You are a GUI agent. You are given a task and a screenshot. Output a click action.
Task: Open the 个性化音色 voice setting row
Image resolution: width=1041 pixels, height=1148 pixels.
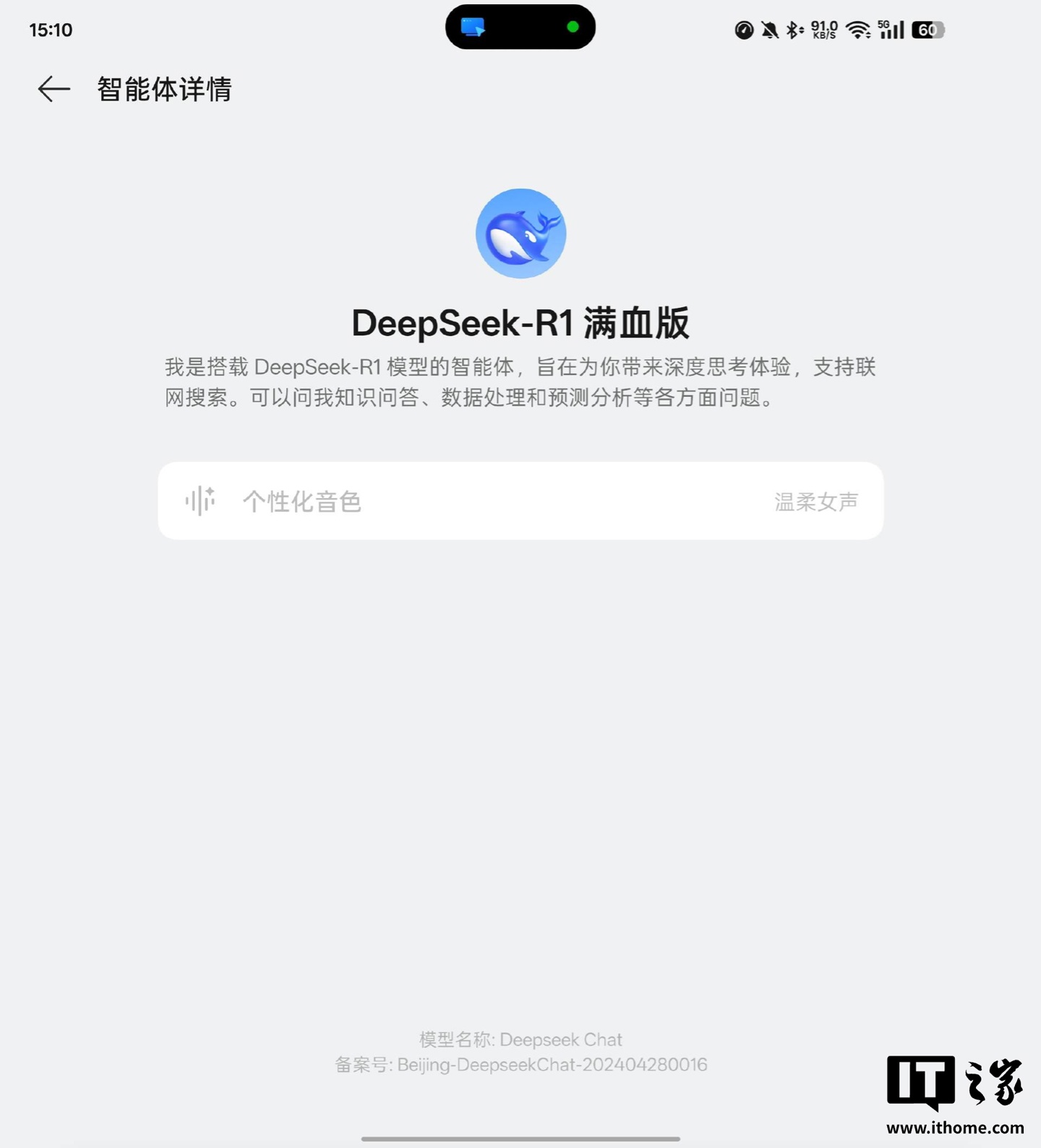[520, 501]
